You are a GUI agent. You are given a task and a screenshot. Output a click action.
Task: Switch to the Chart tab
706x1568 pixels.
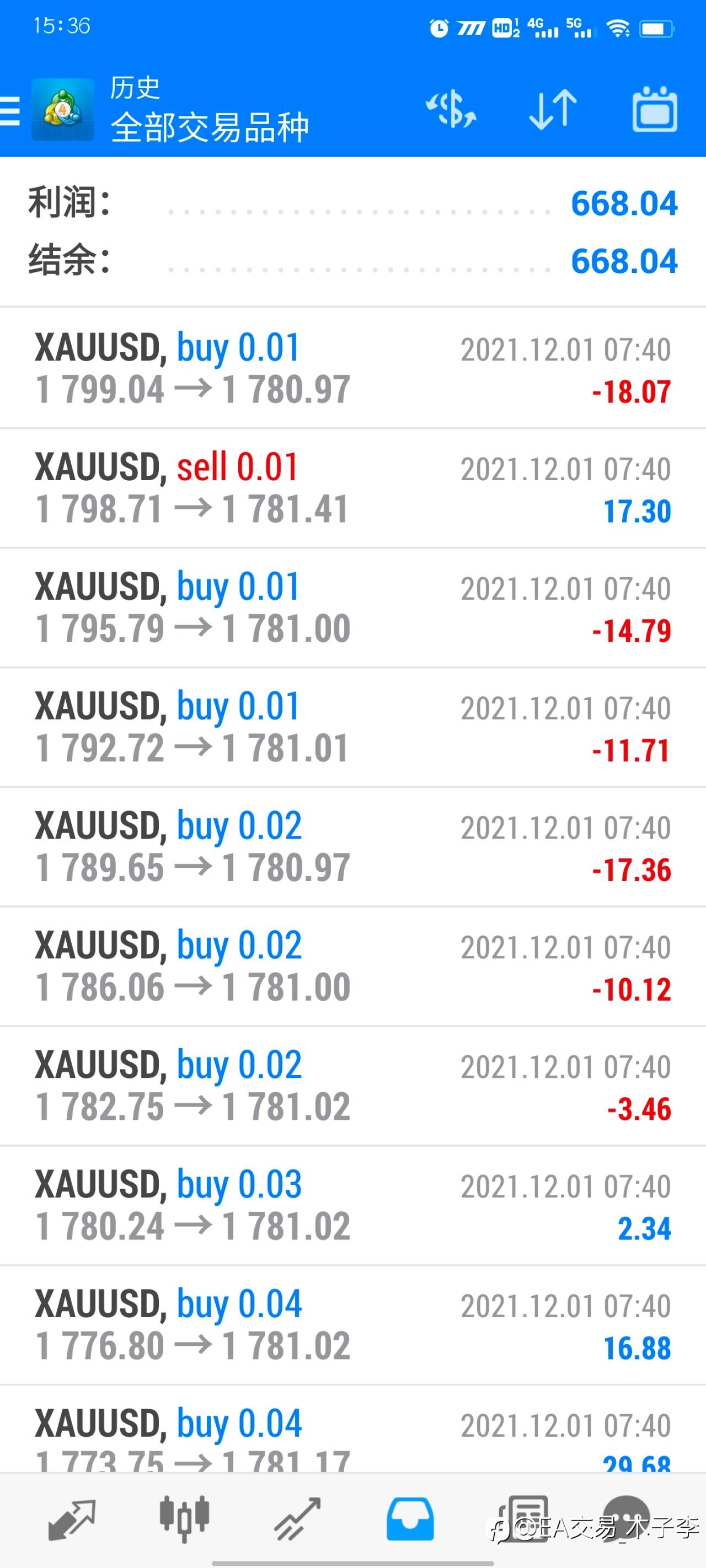pyautogui.click(x=184, y=1519)
